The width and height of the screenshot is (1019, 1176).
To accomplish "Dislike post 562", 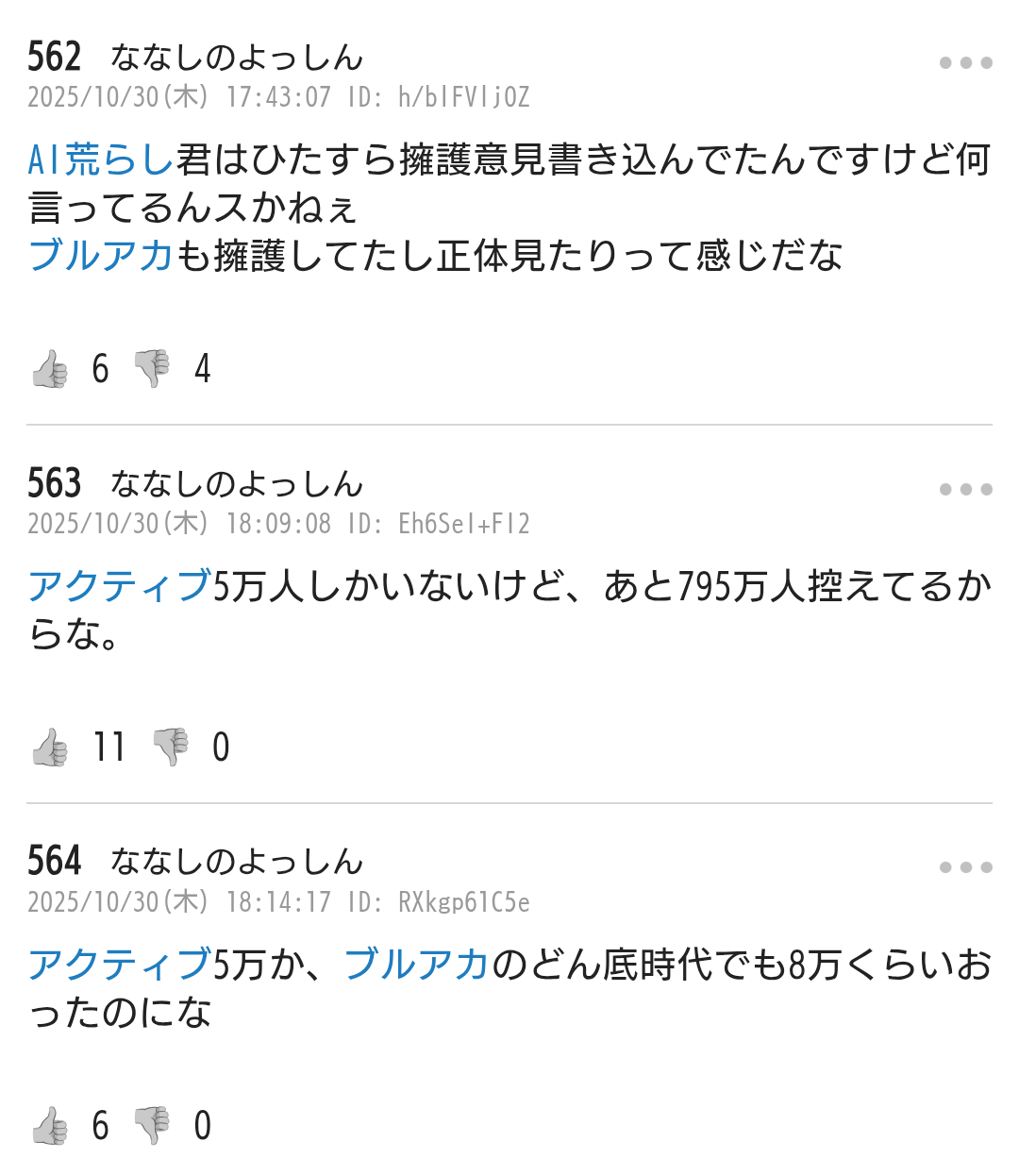I will point(152,368).
